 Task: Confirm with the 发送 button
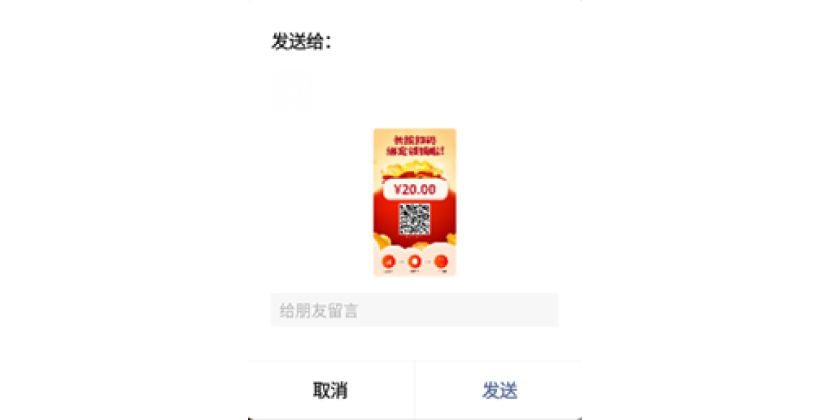[499, 390]
